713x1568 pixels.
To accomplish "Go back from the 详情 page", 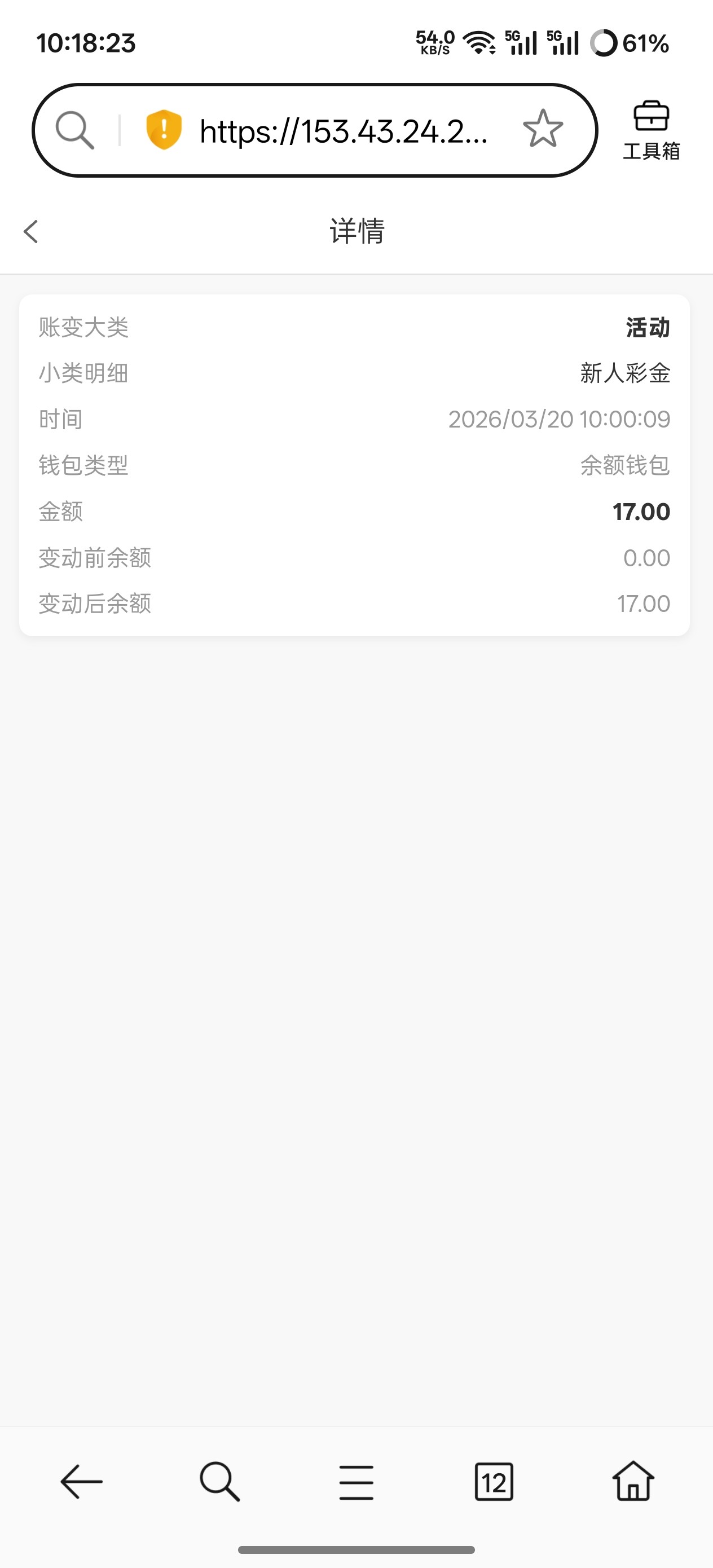I will click(x=31, y=231).
